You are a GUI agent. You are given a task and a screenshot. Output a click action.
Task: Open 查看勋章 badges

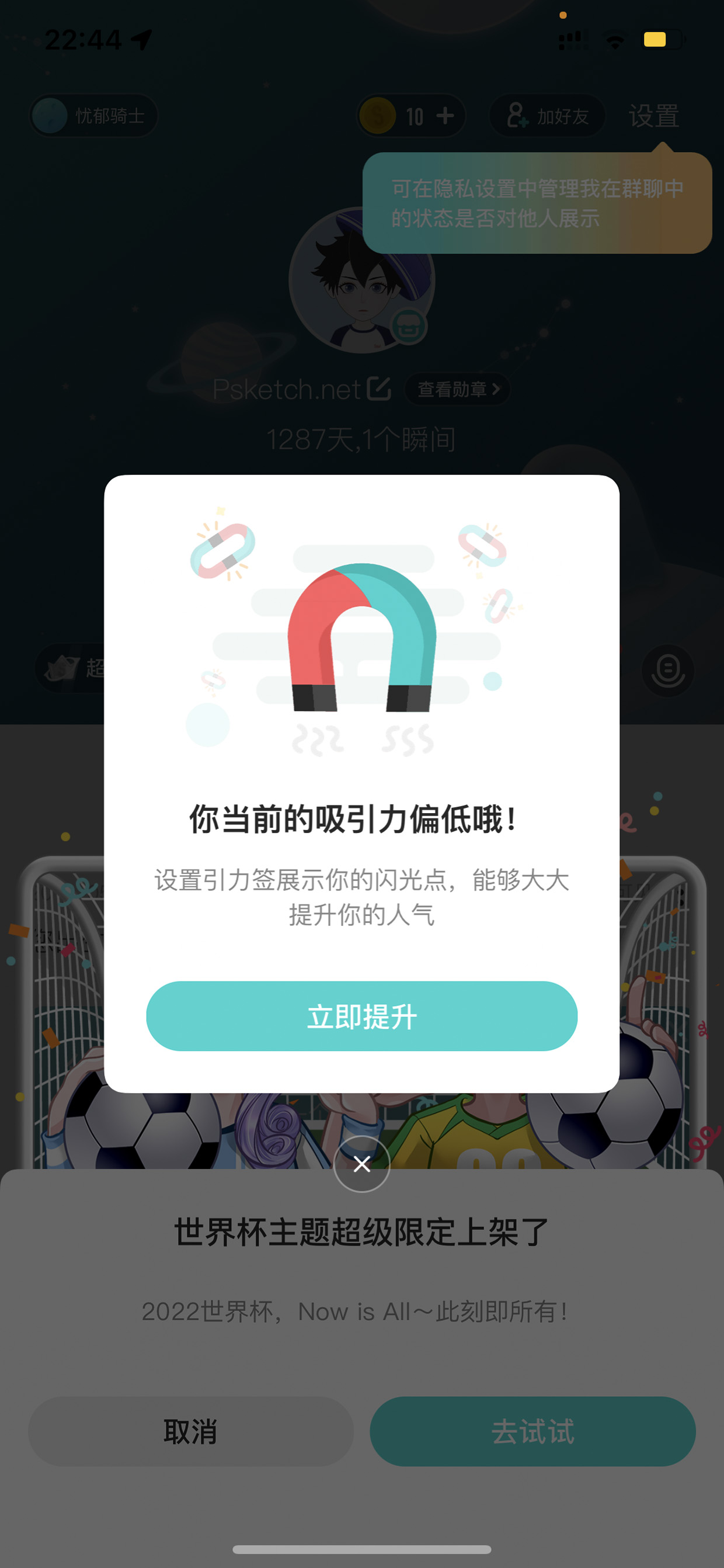click(458, 389)
